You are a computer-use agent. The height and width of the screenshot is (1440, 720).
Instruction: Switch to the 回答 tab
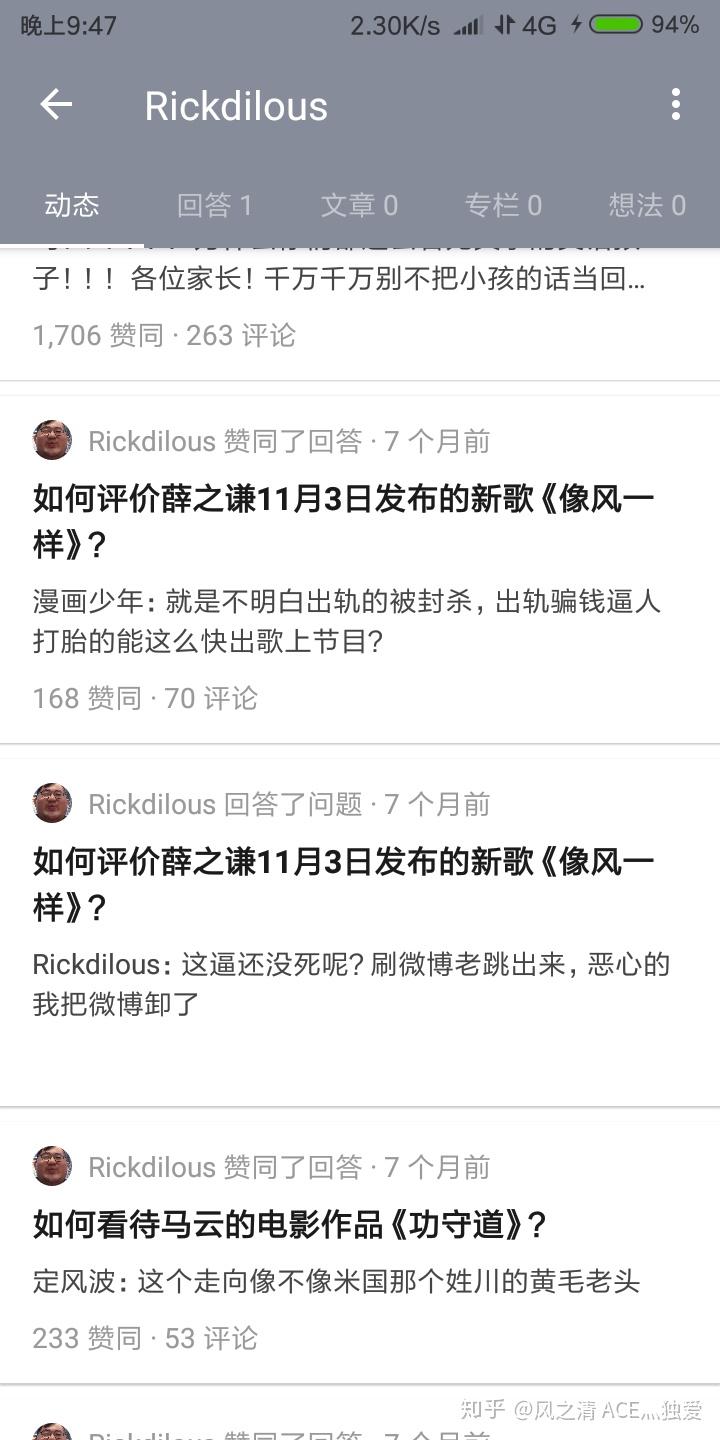point(215,205)
